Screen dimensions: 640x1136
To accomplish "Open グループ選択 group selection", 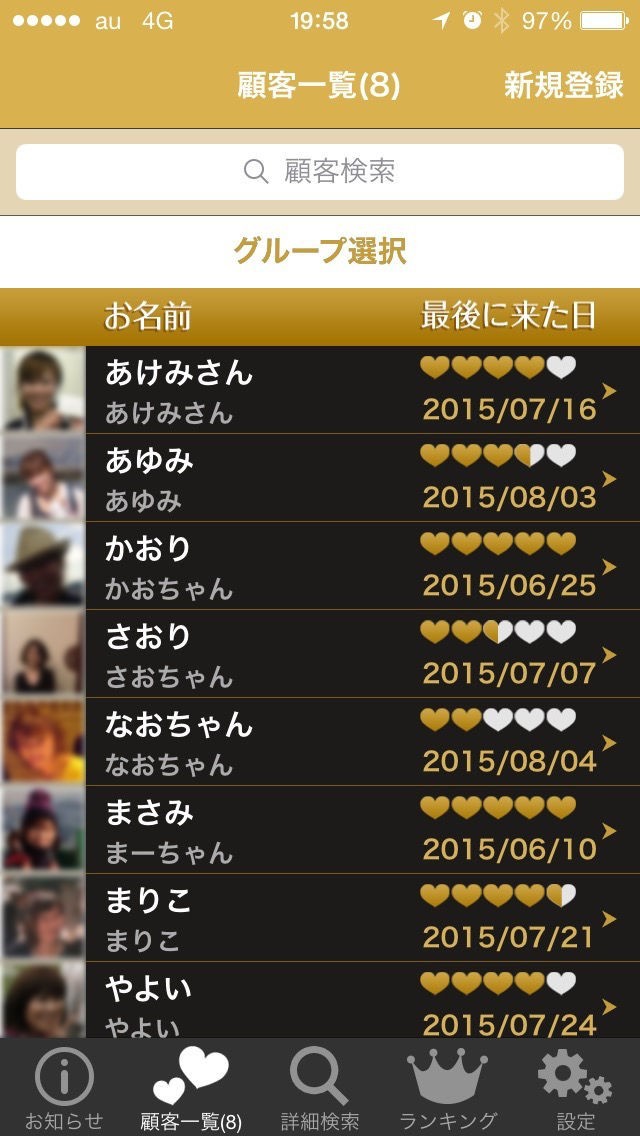I will [x=320, y=251].
